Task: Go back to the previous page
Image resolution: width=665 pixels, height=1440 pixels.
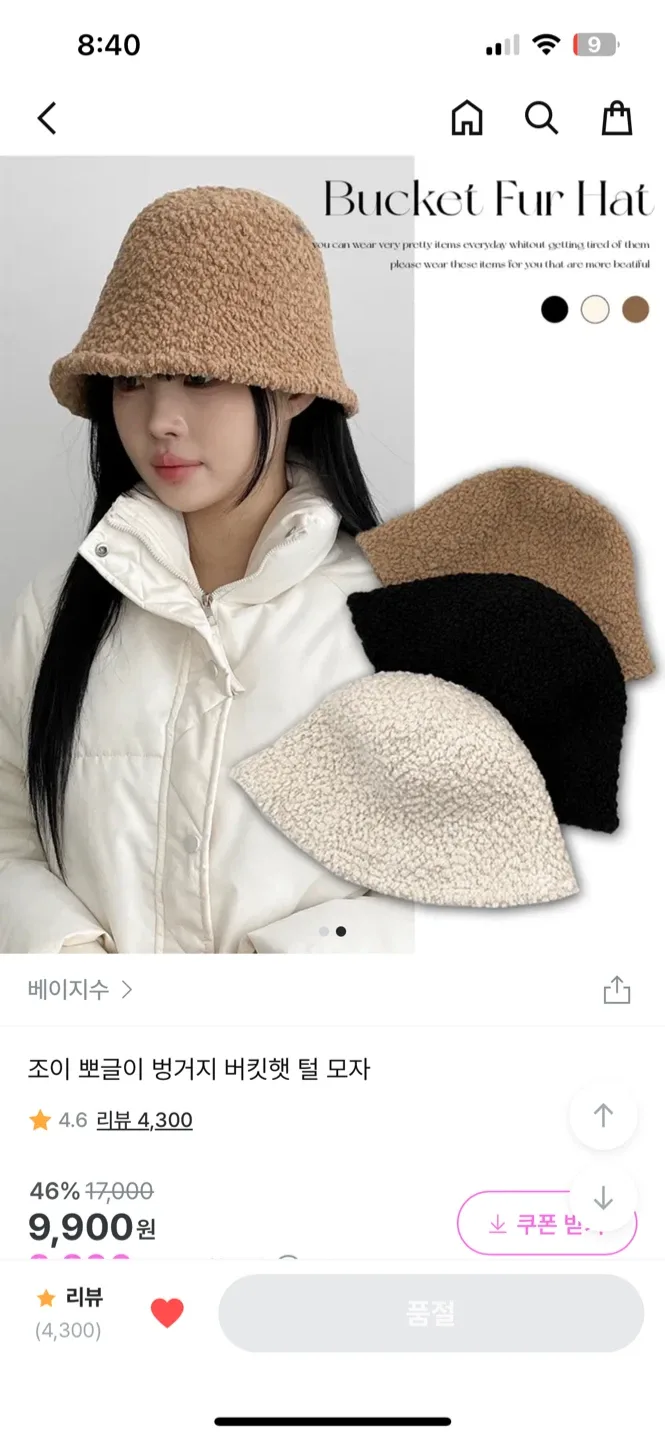Action: coord(46,118)
